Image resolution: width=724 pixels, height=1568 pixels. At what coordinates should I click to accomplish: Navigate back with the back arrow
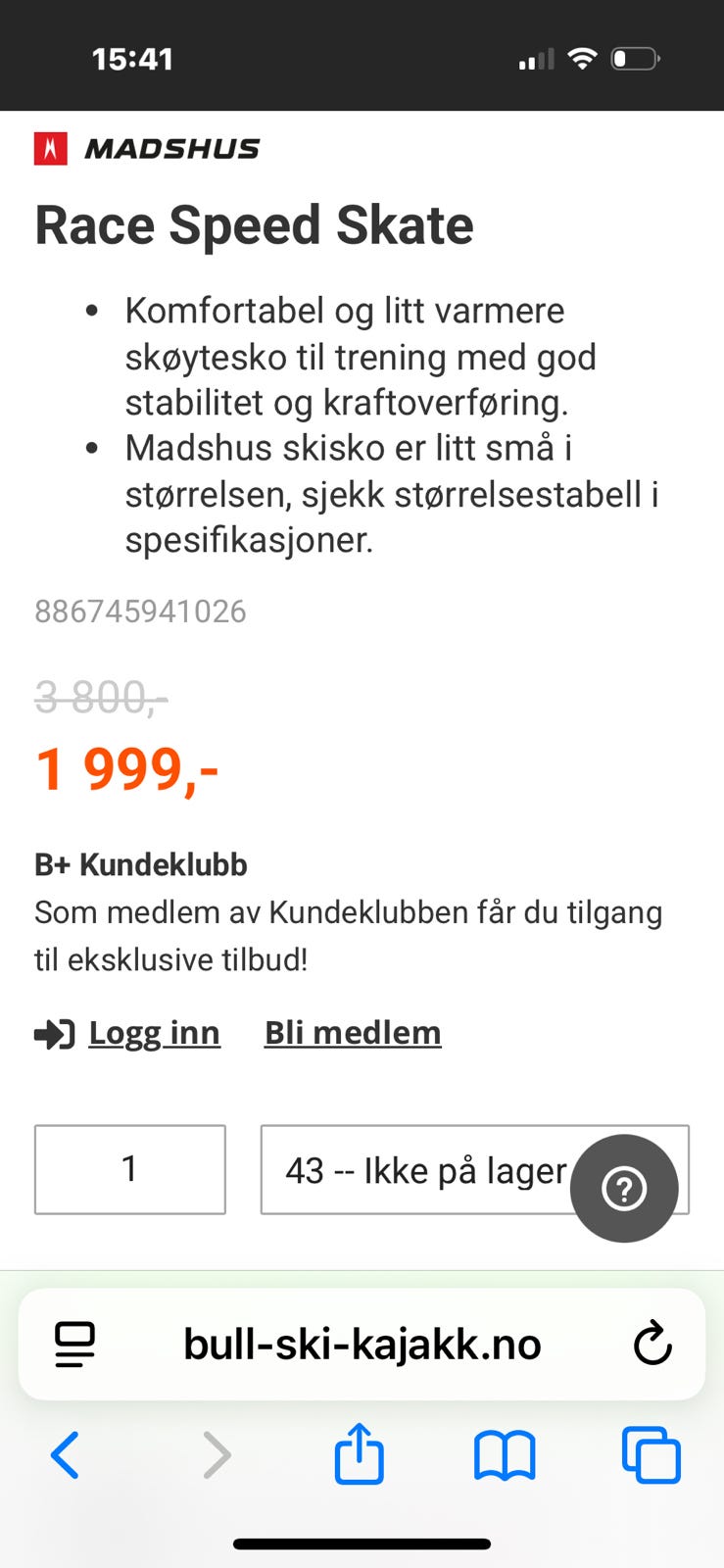[66, 1454]
